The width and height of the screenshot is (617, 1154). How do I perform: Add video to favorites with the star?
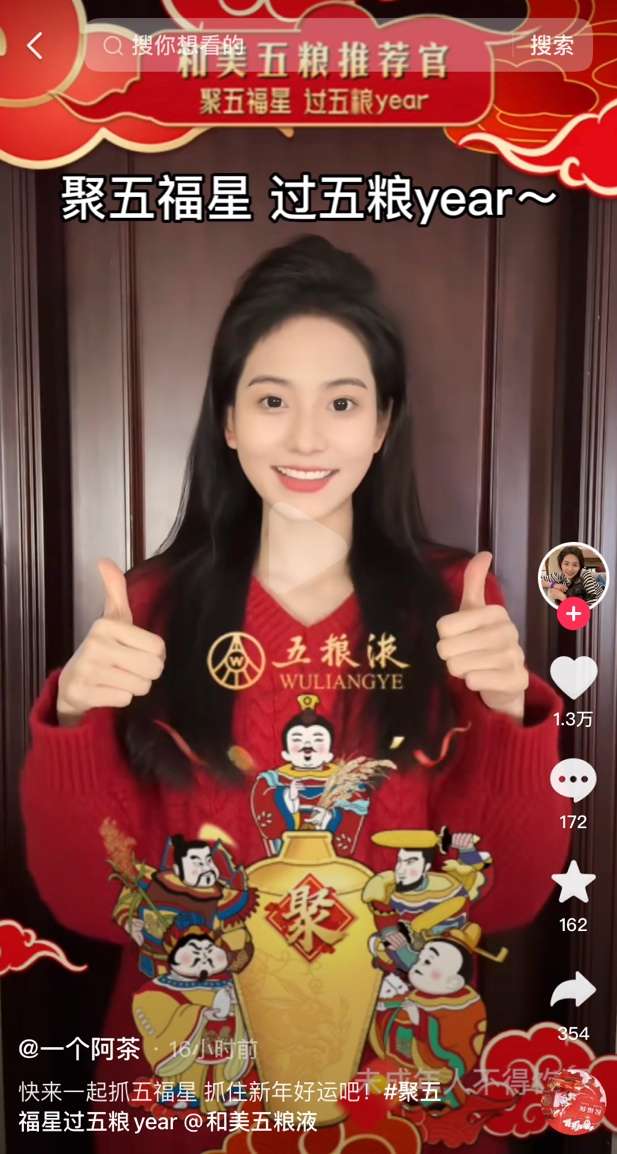(x=574, y=882)
